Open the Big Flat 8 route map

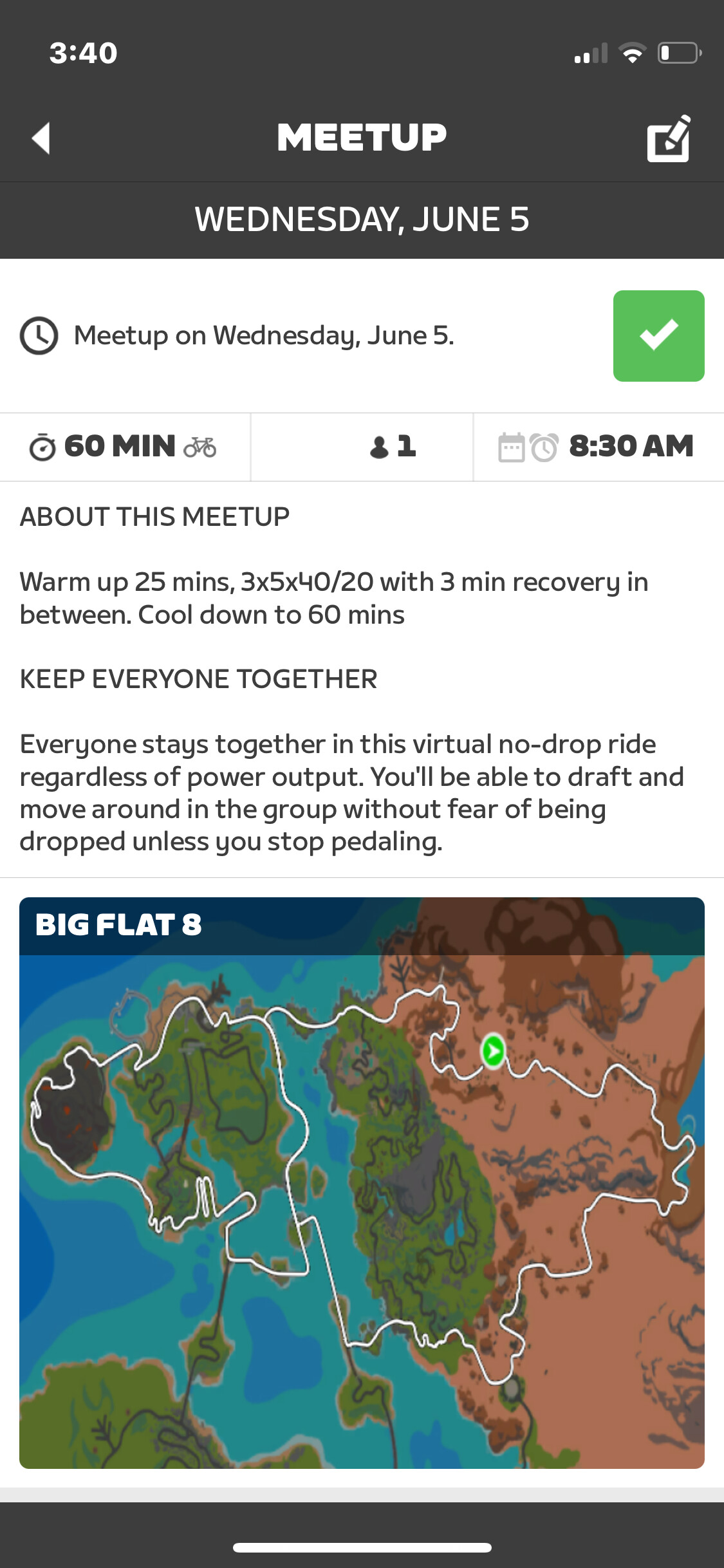pos(362,1182)
